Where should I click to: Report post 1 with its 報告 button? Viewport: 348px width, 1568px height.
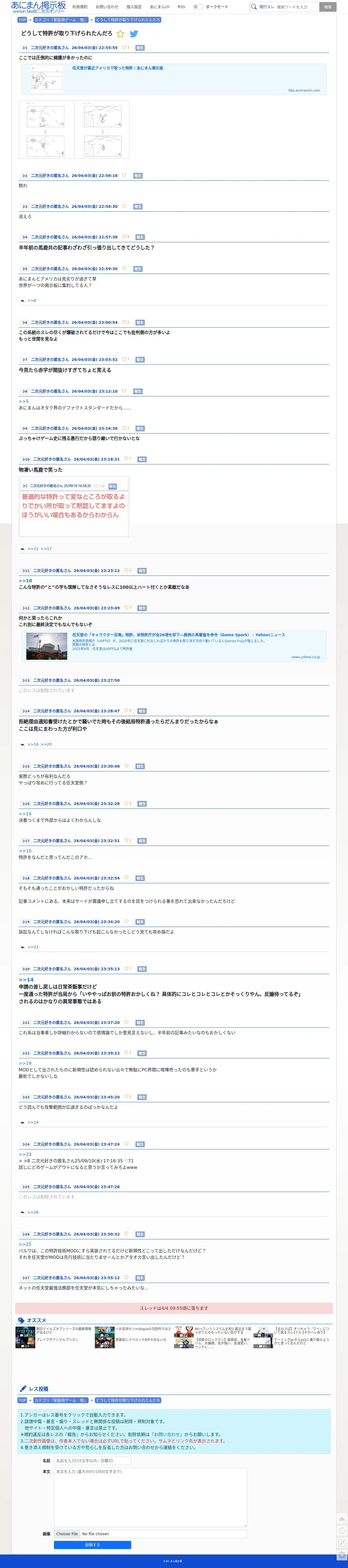click(x=140, y=47)
